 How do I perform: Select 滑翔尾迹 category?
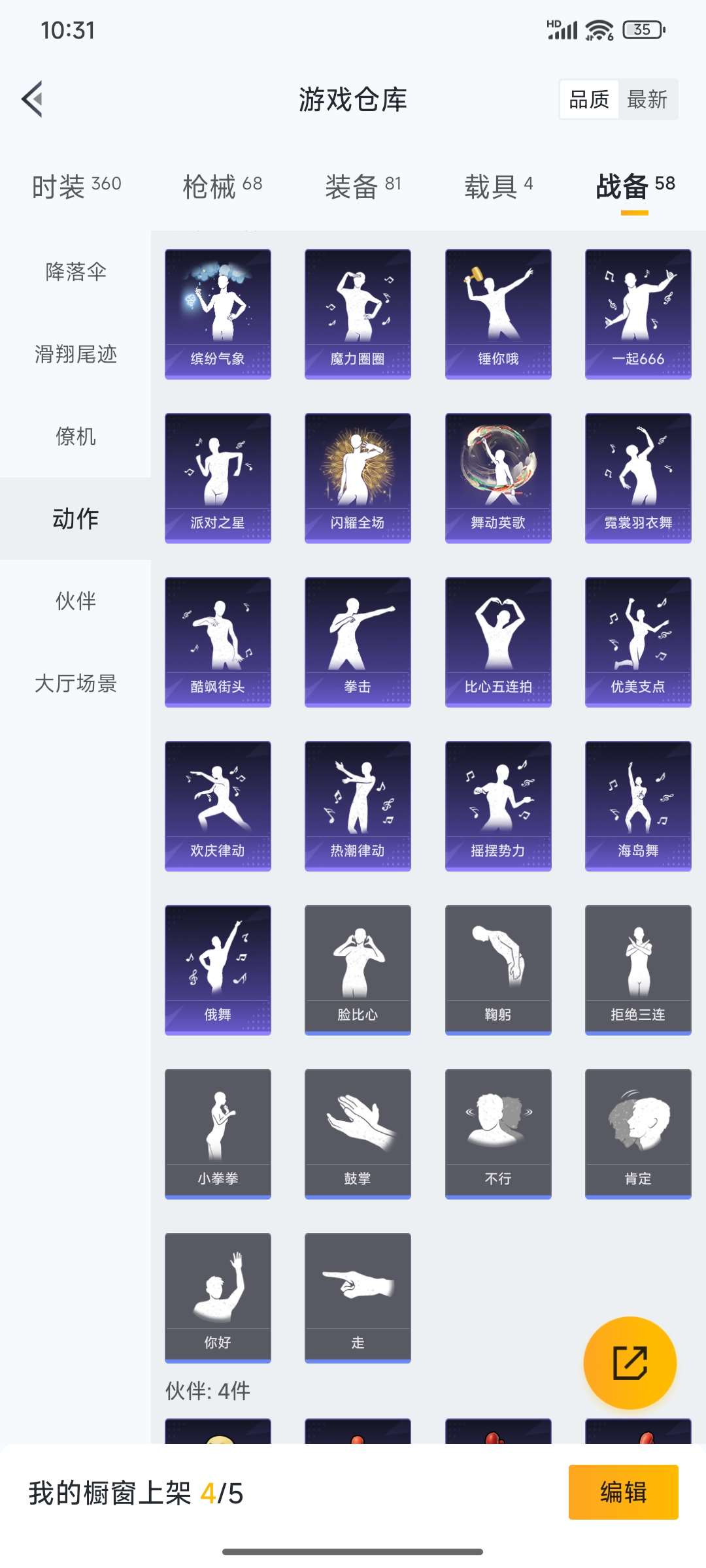(x=76, y=354)
